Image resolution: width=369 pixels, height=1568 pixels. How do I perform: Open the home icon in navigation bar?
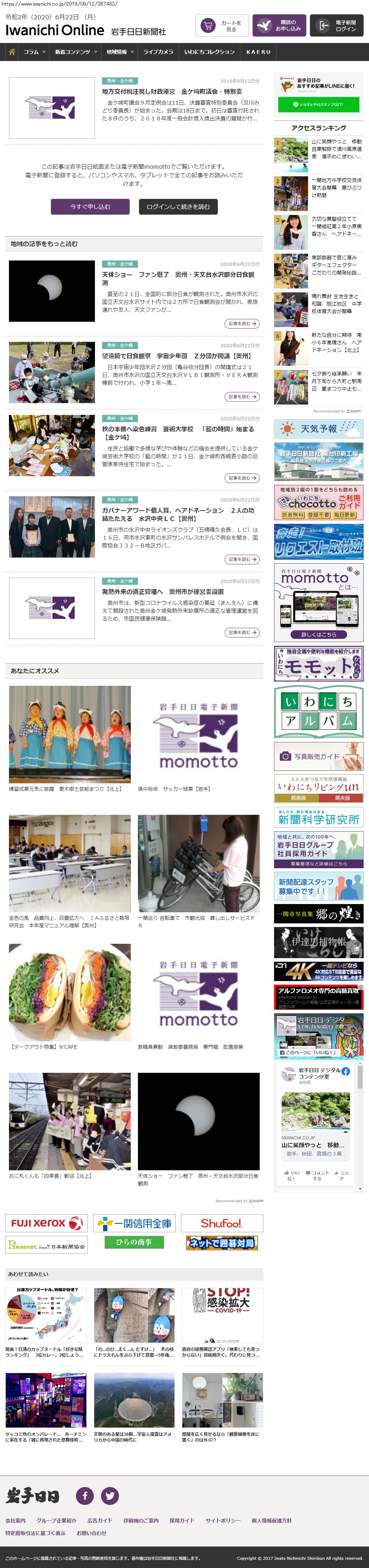coord(11,52)
